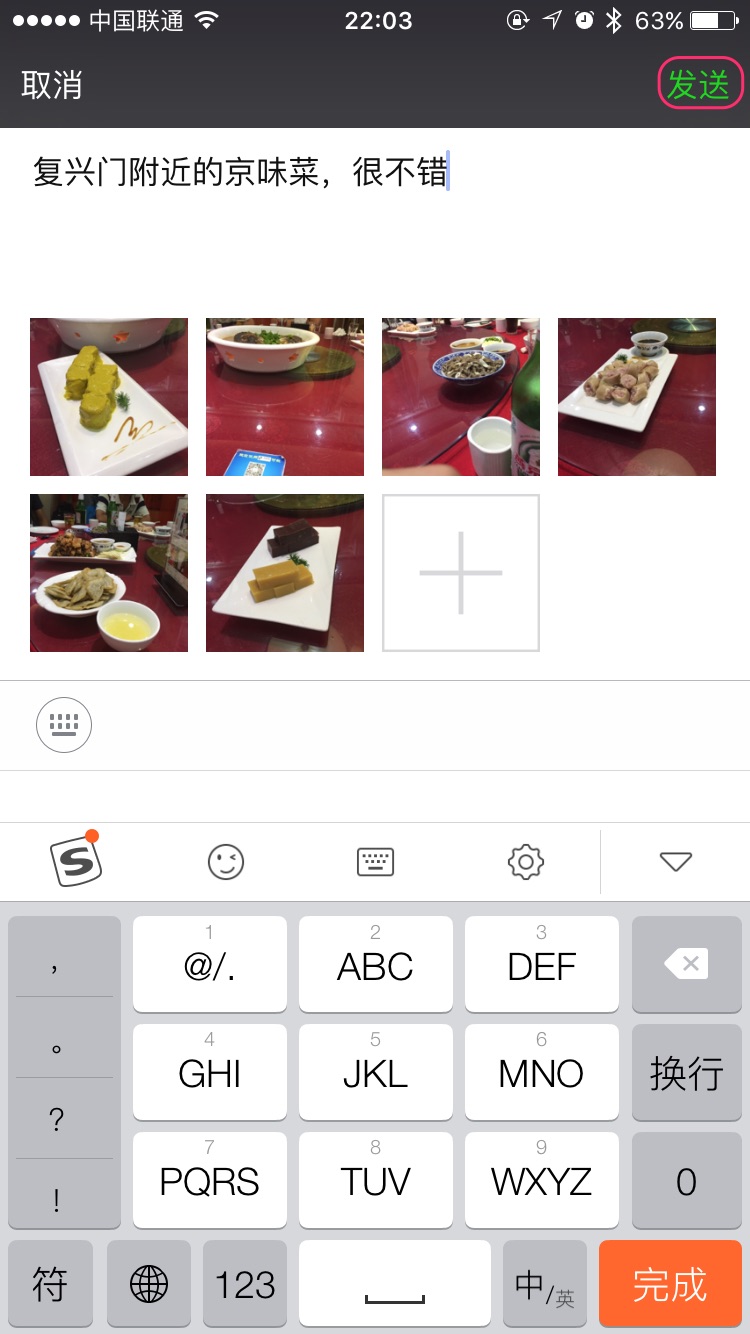Image resolution: width=750 pixels, height=1334 pixels.
Task: Insert a line break with 换行
Action: [x=685, y=1073]
